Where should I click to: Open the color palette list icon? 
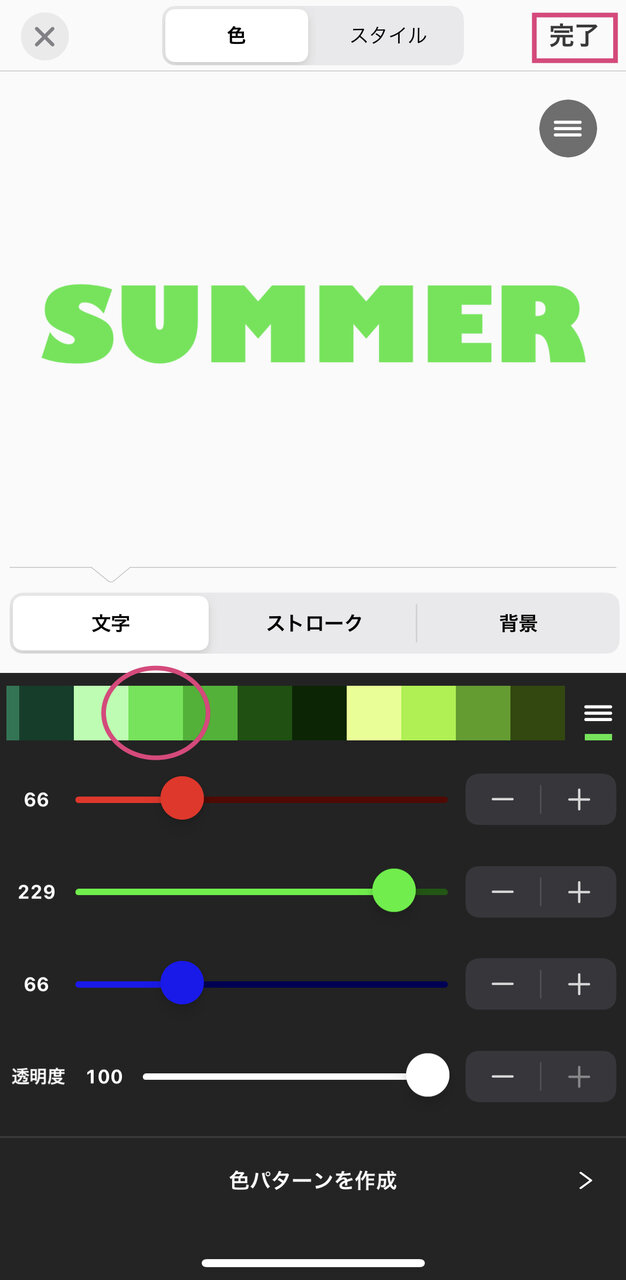(598, 720)
